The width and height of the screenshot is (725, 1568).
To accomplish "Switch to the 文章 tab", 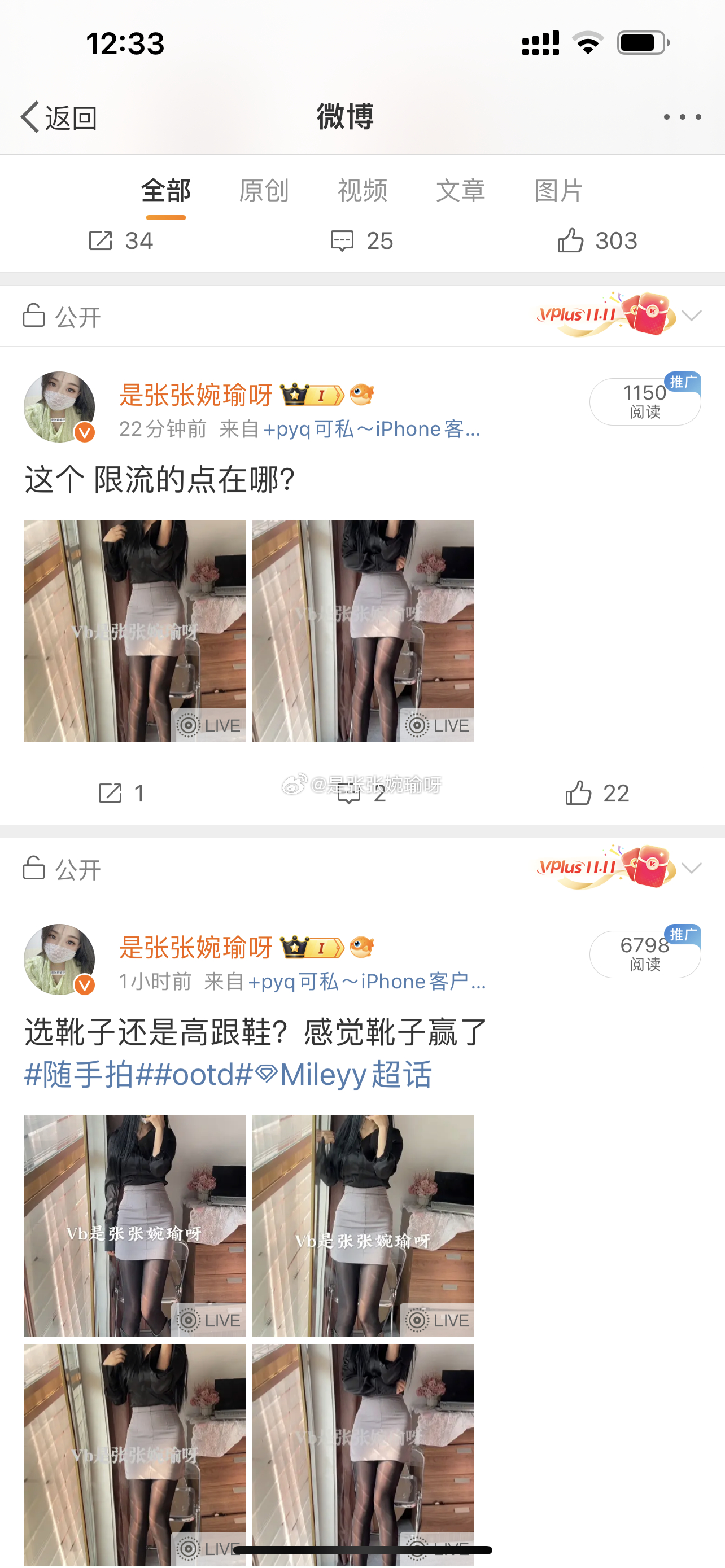I will tap(460, 191).
